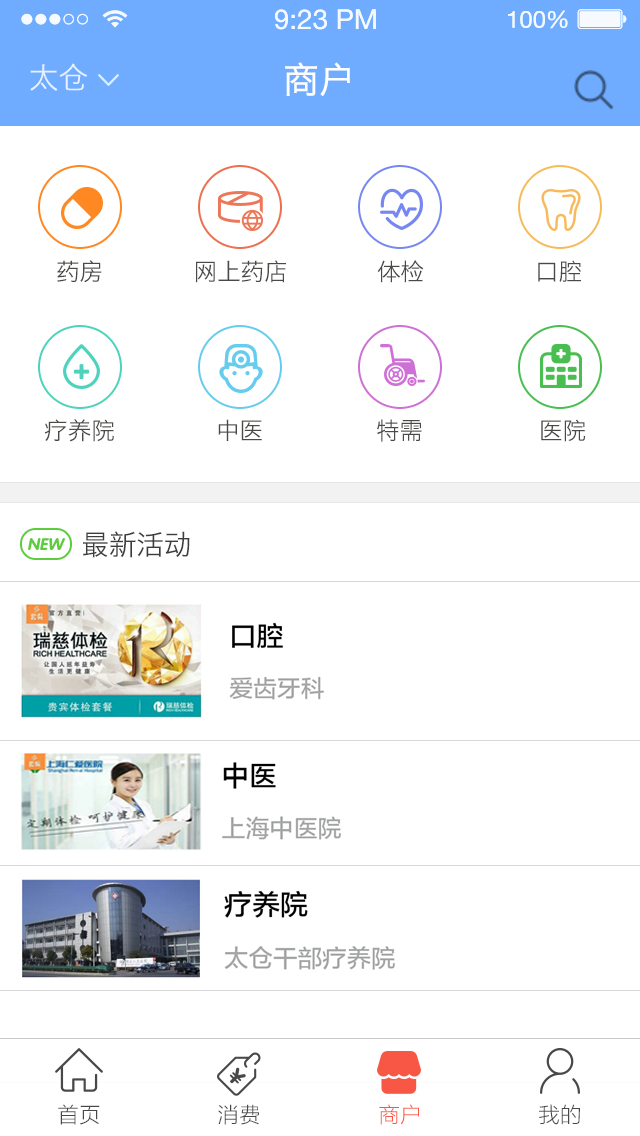Choose the 口腔 tooth category icon
640x1136 pixels.
coord(560,208)
